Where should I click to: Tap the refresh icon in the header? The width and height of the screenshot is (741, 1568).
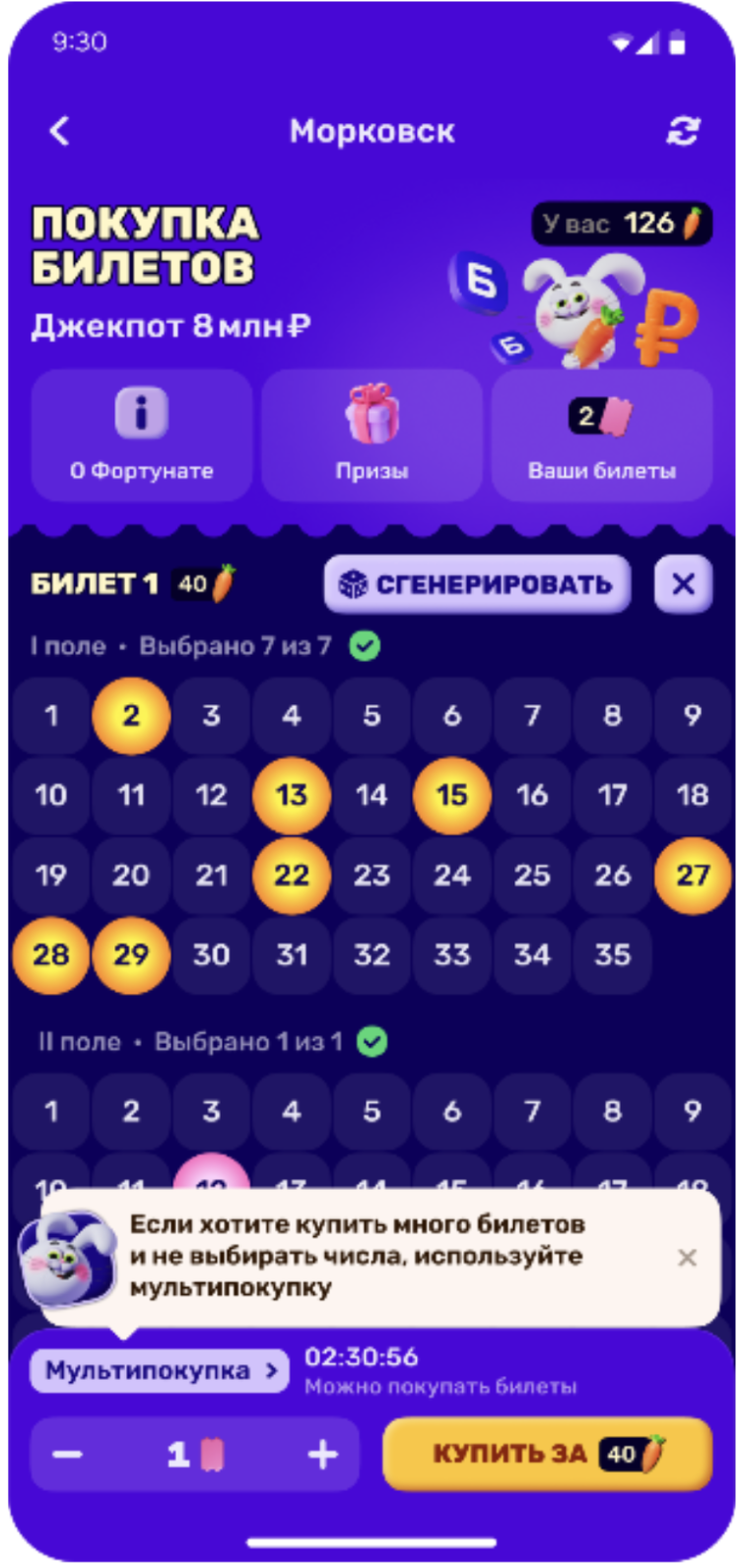(683, 131)
